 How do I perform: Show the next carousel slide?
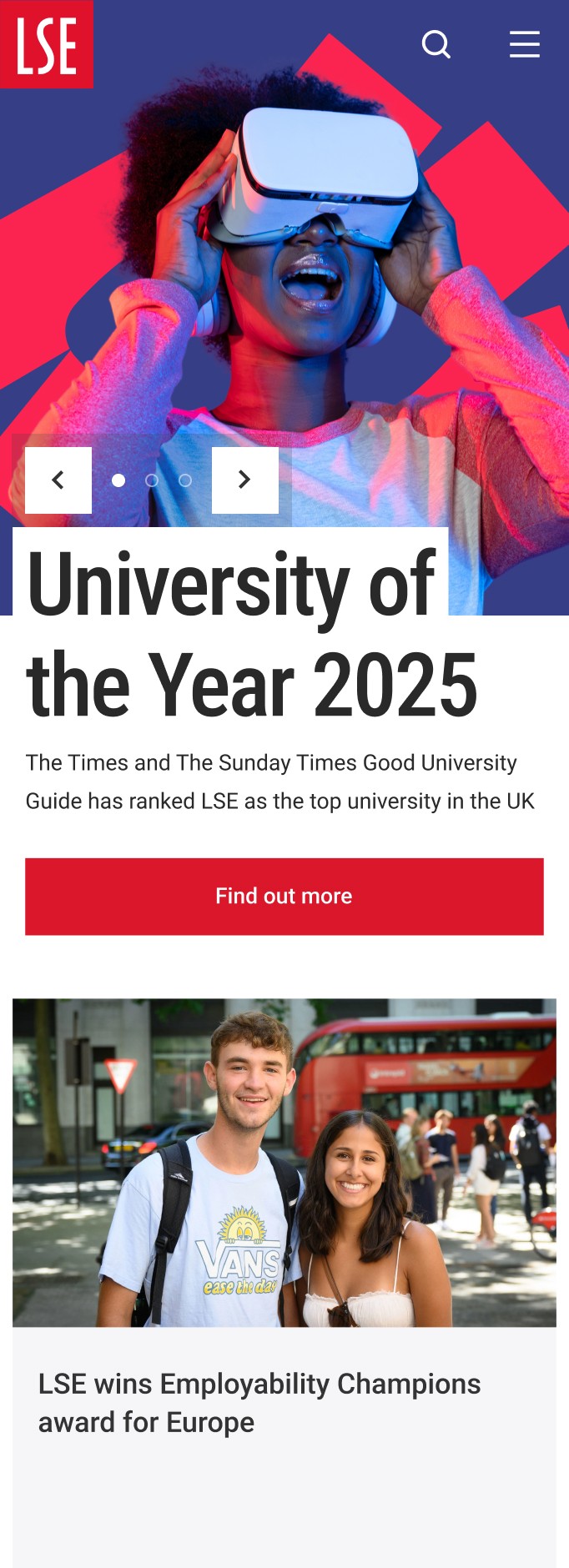tap(244, 480)
